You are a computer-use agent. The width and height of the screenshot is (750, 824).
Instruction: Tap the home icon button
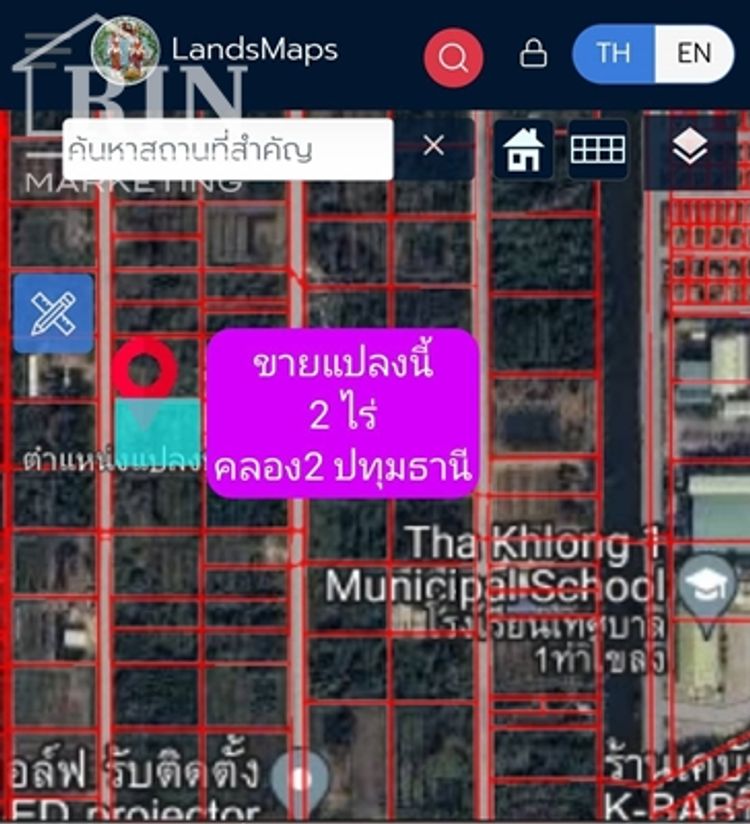523,150
